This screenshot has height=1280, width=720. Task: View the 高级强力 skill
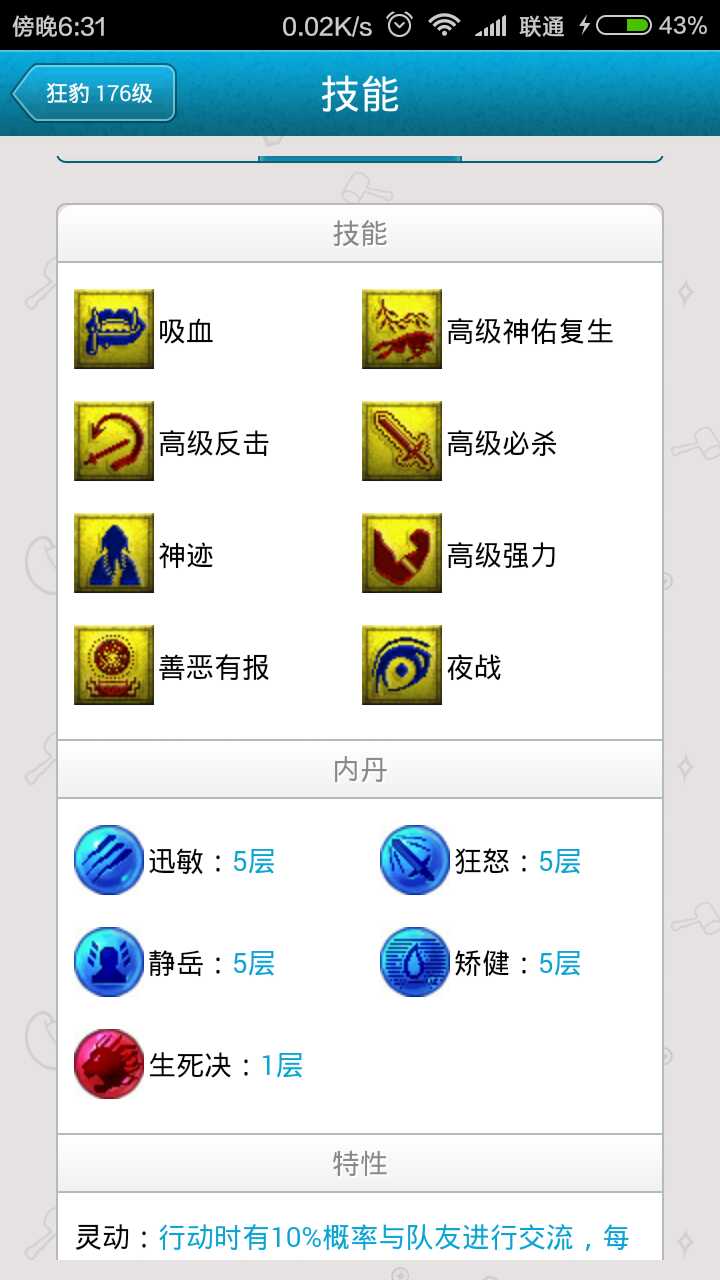pos(402,554)
